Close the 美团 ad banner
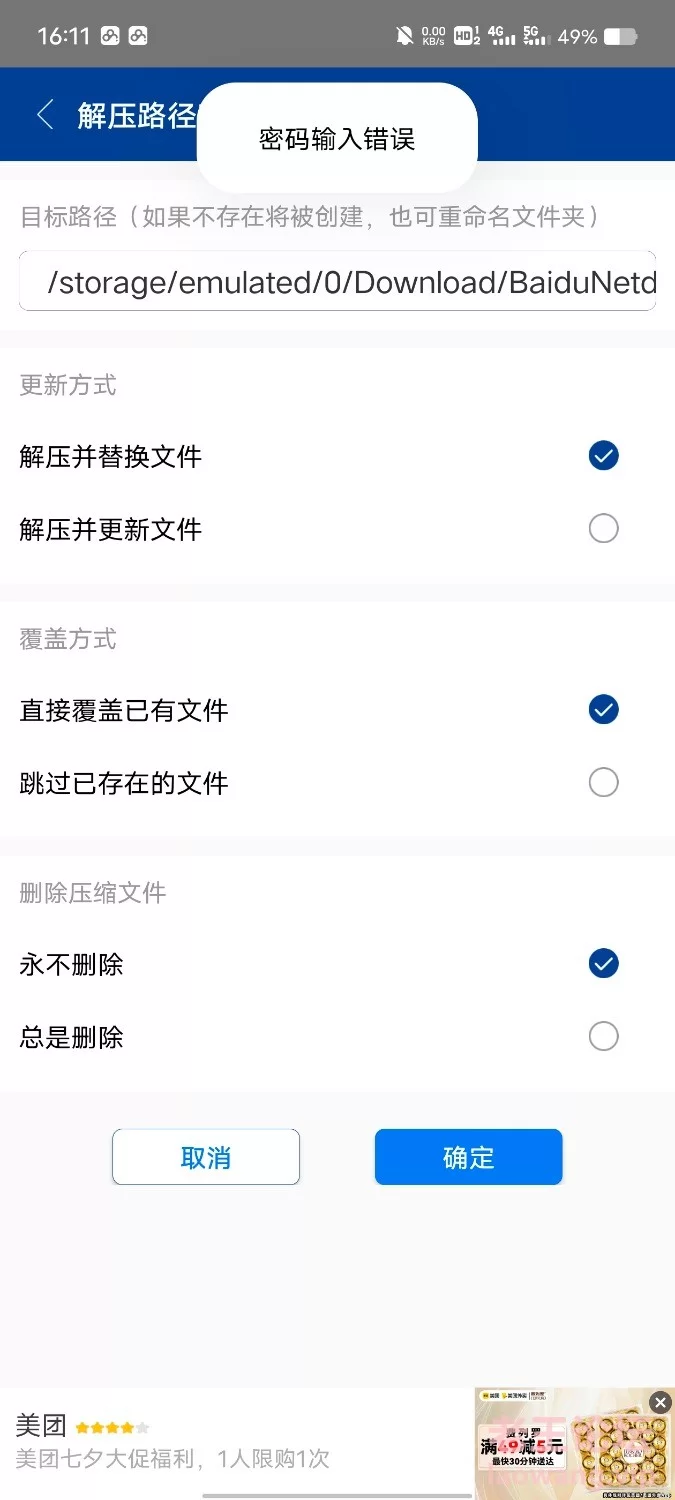The width and height of the screenshot is (675, 1500). [660, 1402]
